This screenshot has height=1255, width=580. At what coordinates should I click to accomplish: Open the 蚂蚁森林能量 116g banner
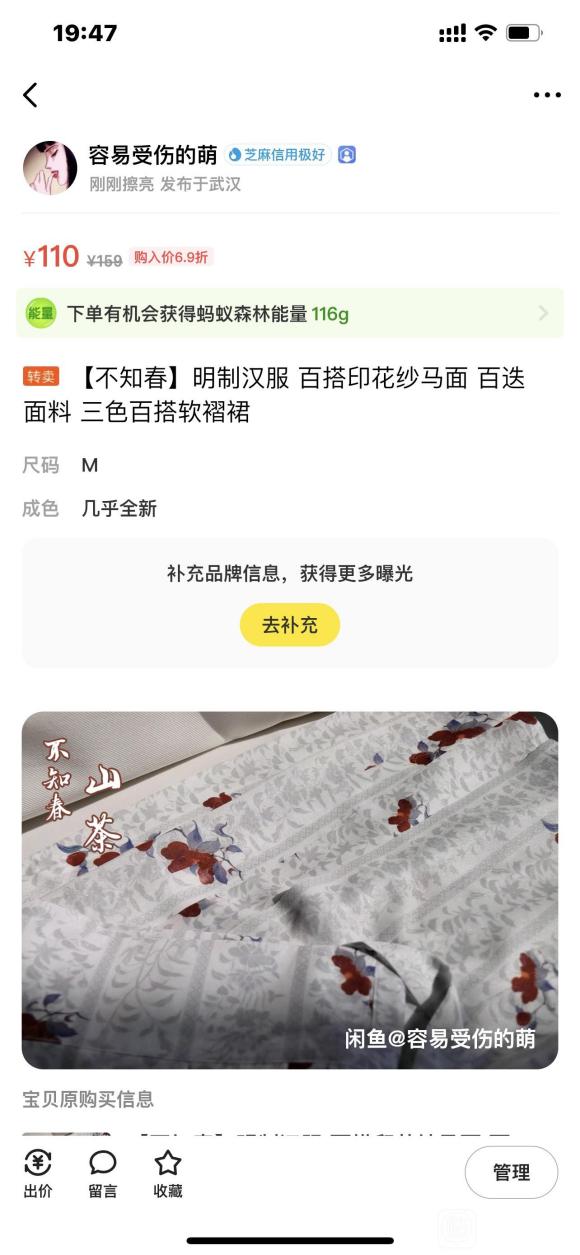[290, 314]
